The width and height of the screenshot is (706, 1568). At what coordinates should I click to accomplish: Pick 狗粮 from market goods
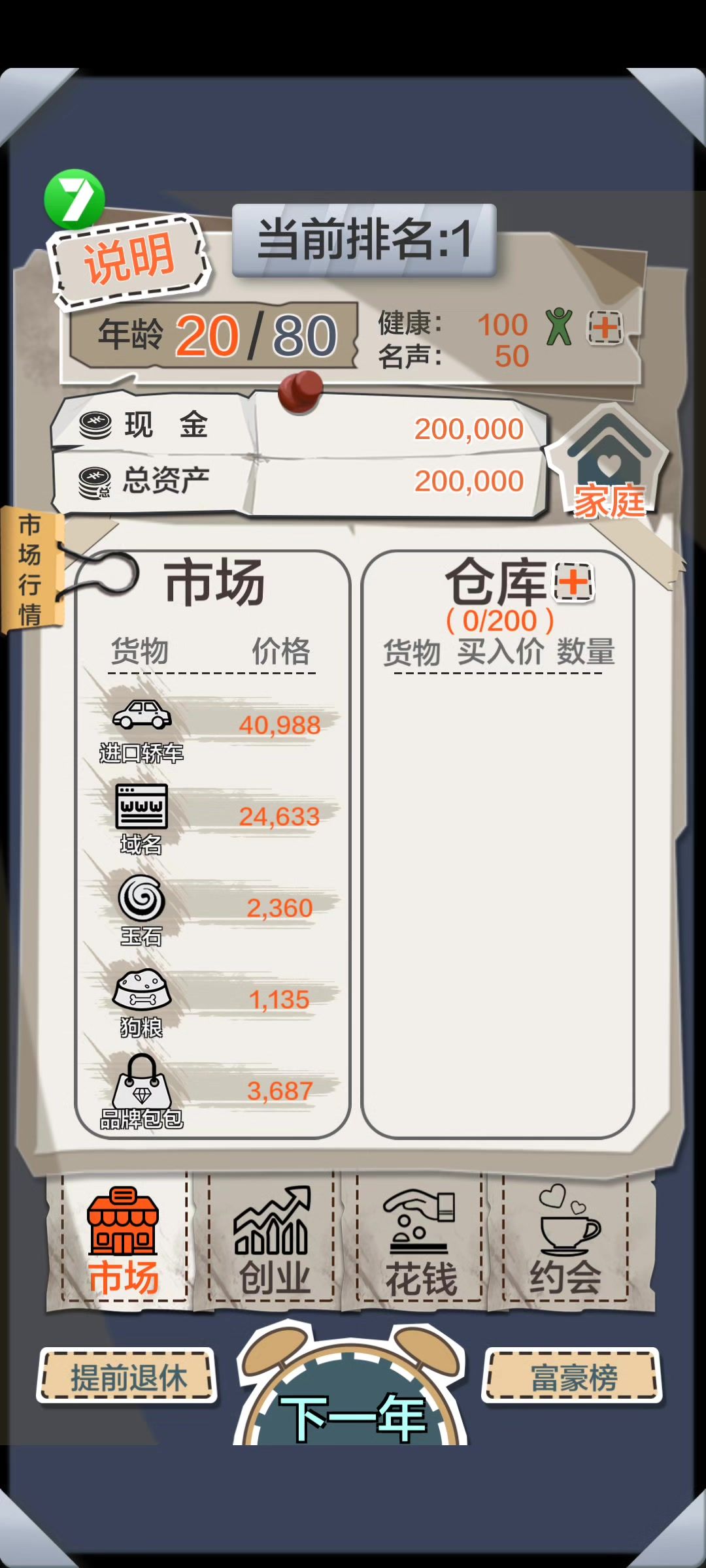[209, 1001]
